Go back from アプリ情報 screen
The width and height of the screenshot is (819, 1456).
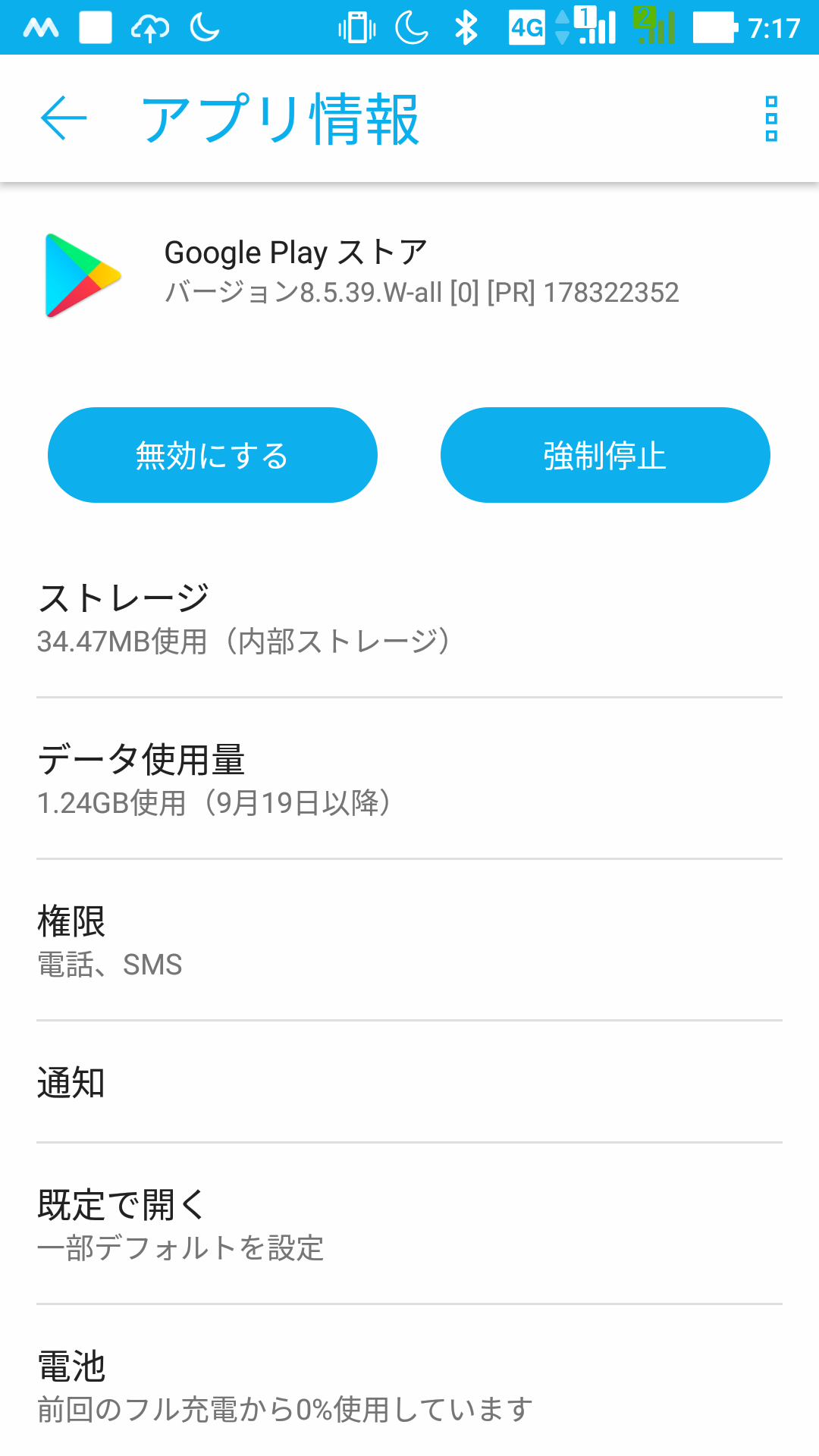[x=64, y=119]
